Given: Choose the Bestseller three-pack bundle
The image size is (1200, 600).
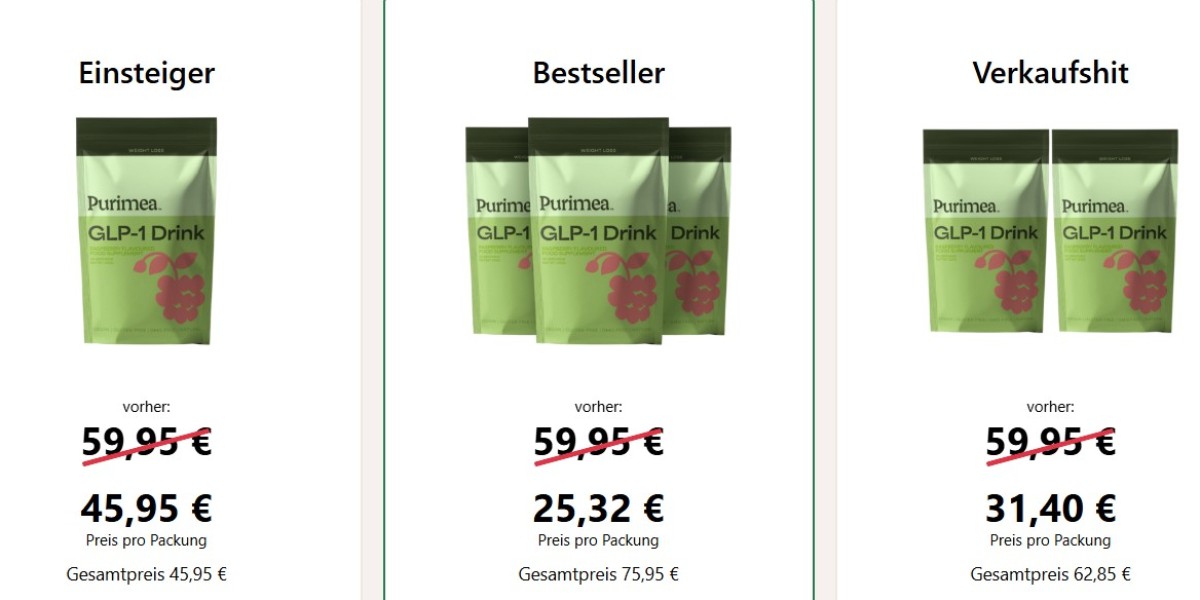Looking at the screenshot, I should [x=598, y=235].
